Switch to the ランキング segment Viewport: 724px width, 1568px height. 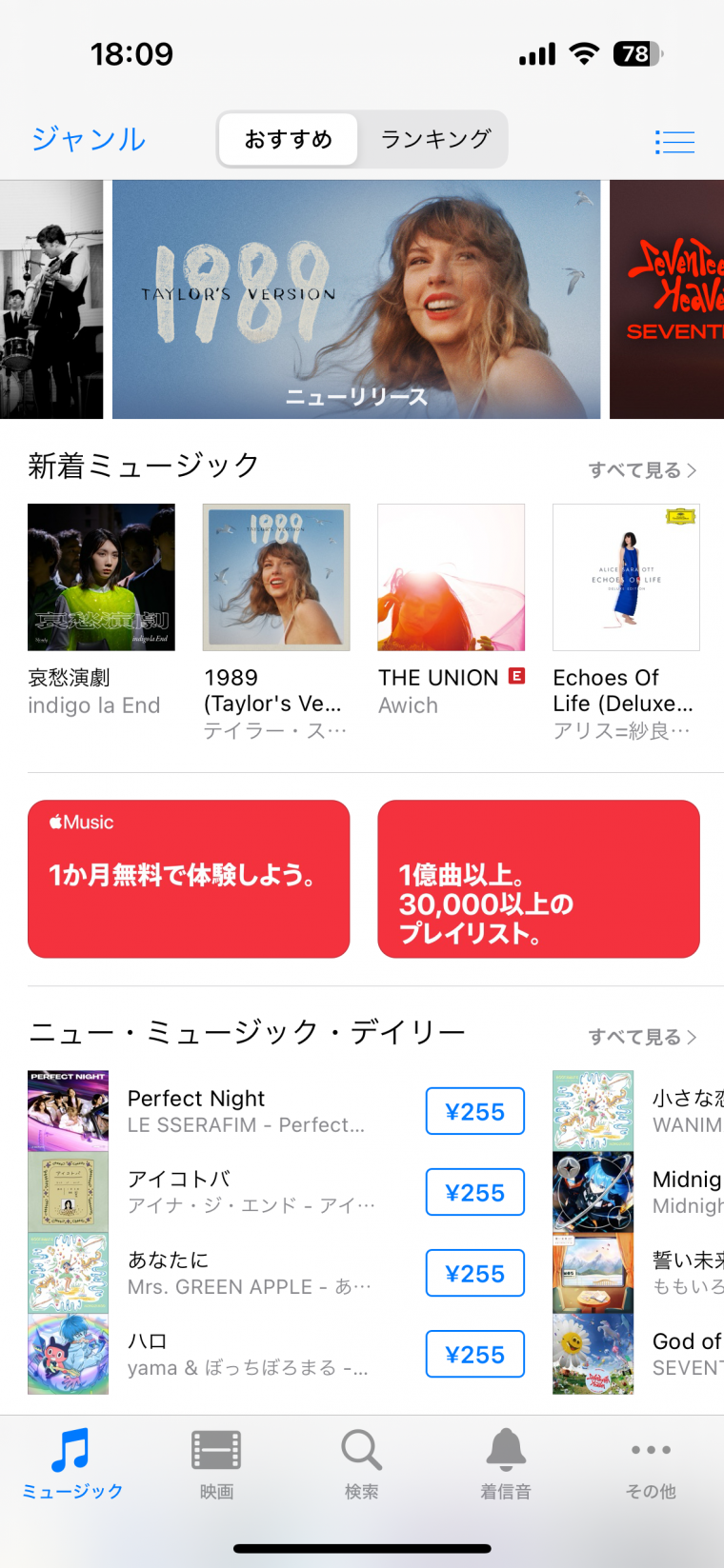(436, 140)
